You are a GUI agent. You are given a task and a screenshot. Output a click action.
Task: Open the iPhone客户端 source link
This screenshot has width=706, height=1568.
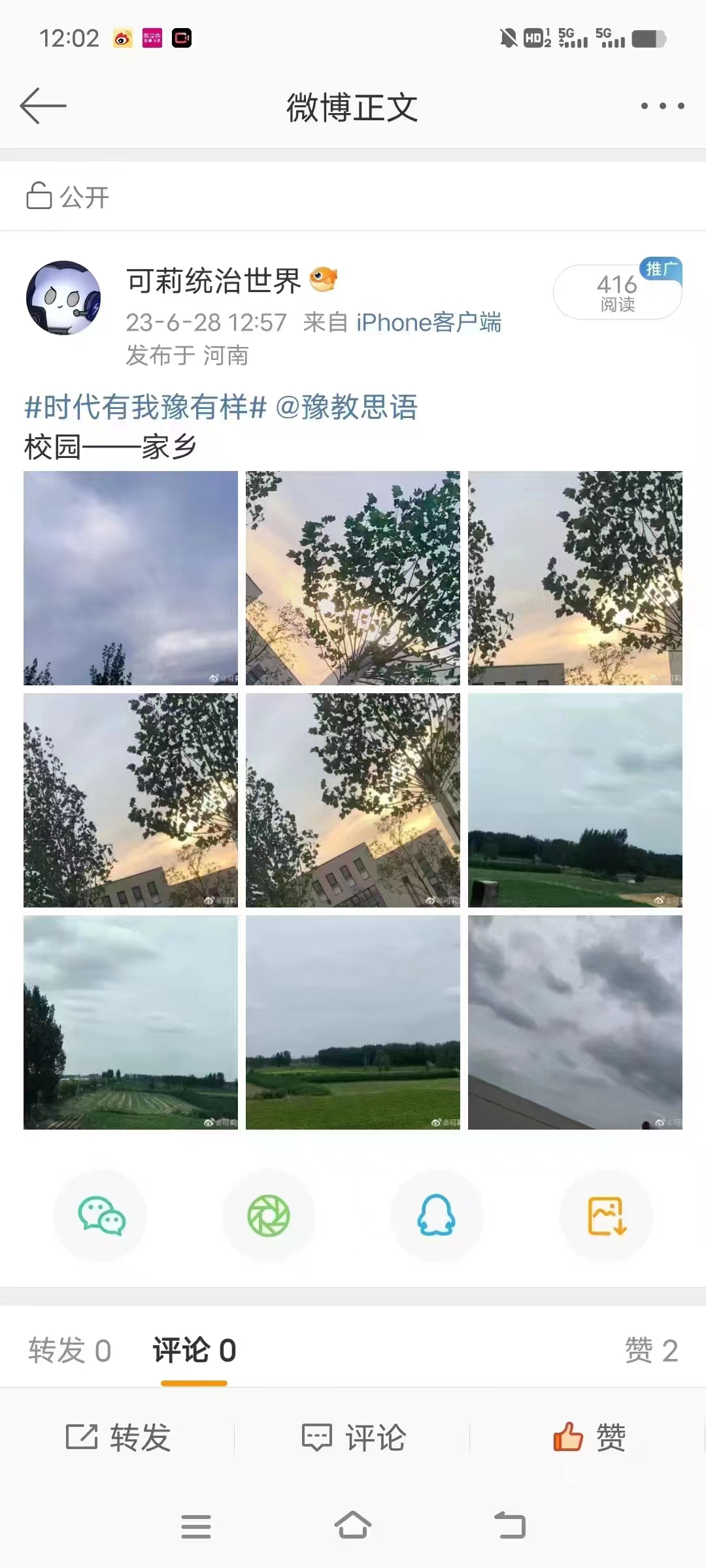tap(428, 322)
